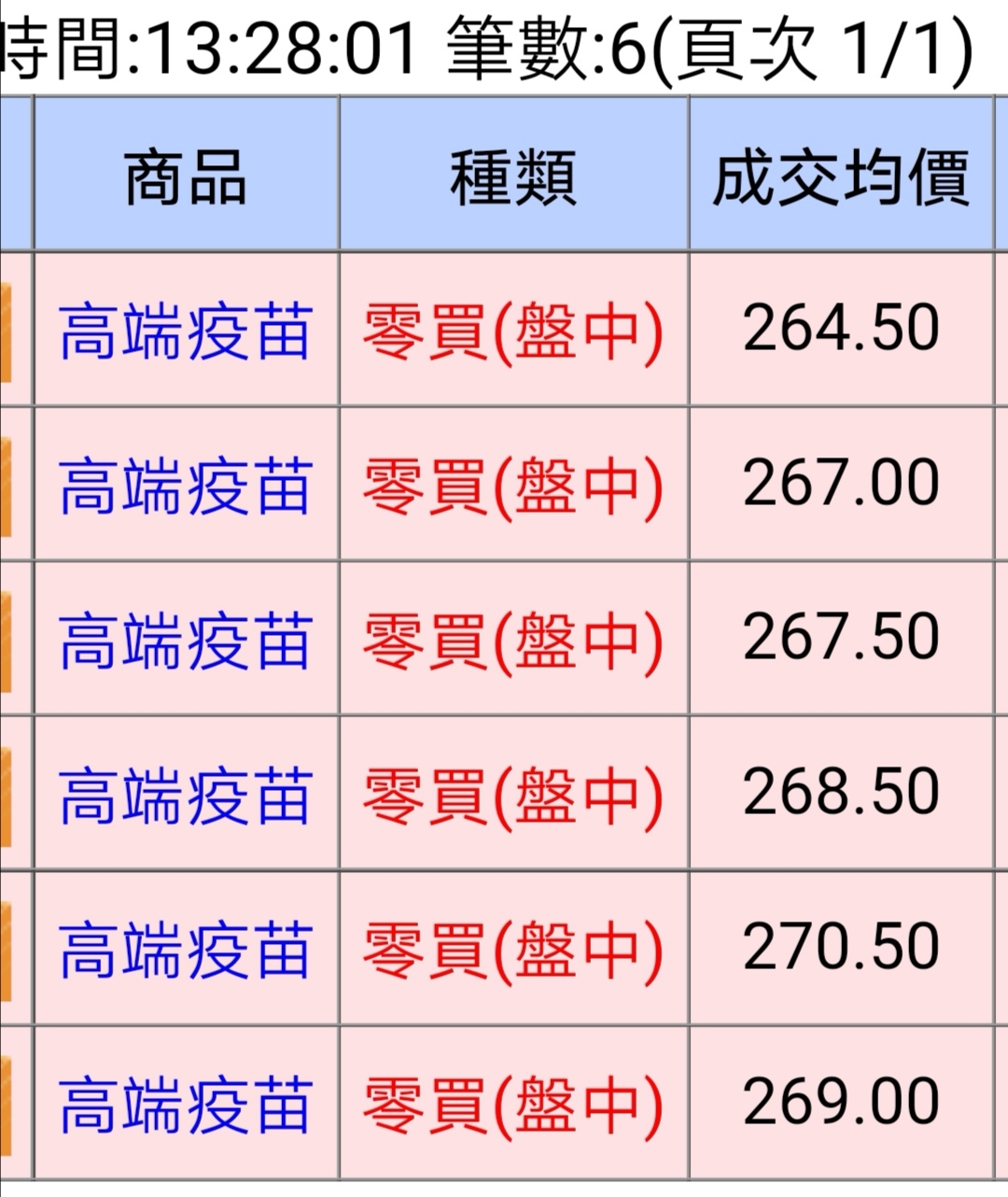Screen dimensions: 1008x1197
Task: Select 高端疫苗 in the row priced 267.50
Action: (185, 641)
